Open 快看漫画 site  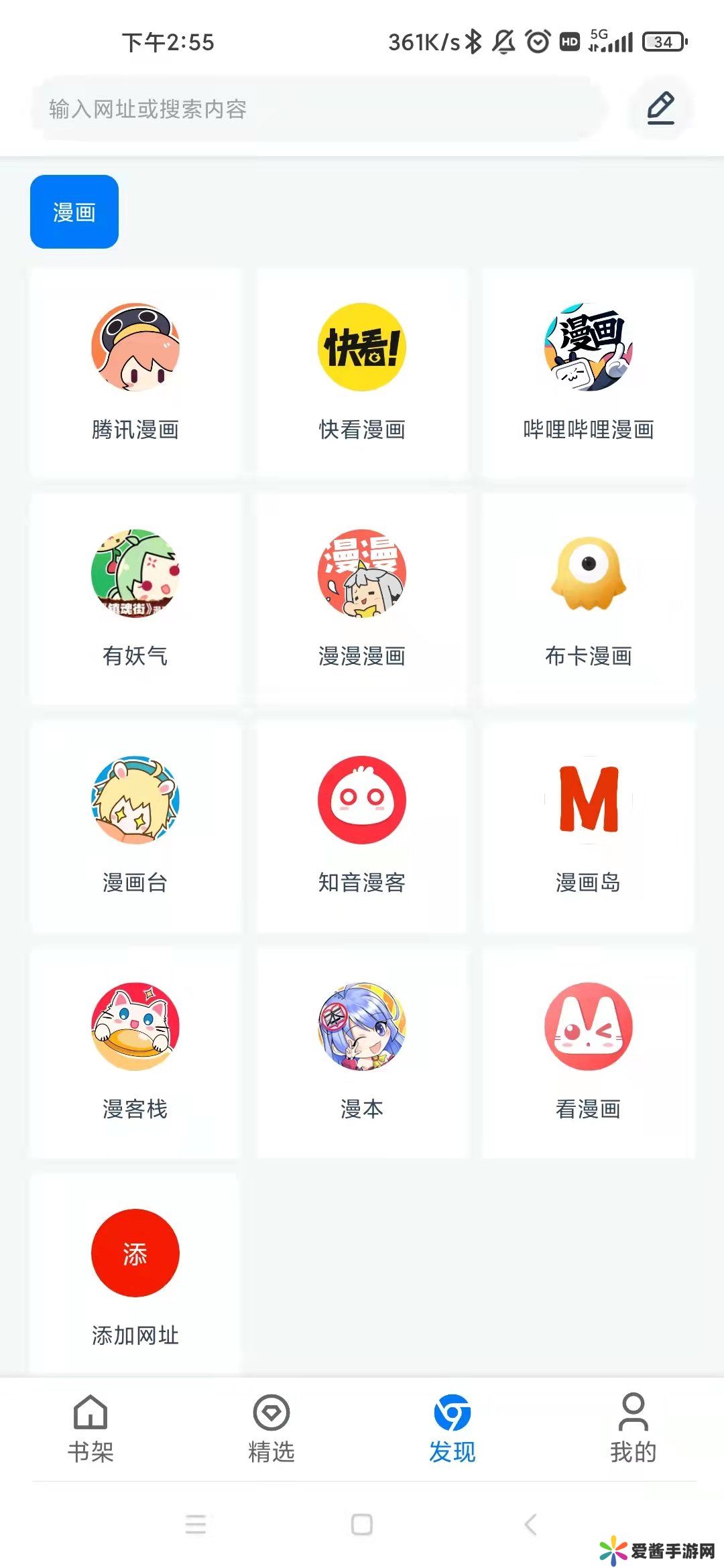tap(362, 373)
